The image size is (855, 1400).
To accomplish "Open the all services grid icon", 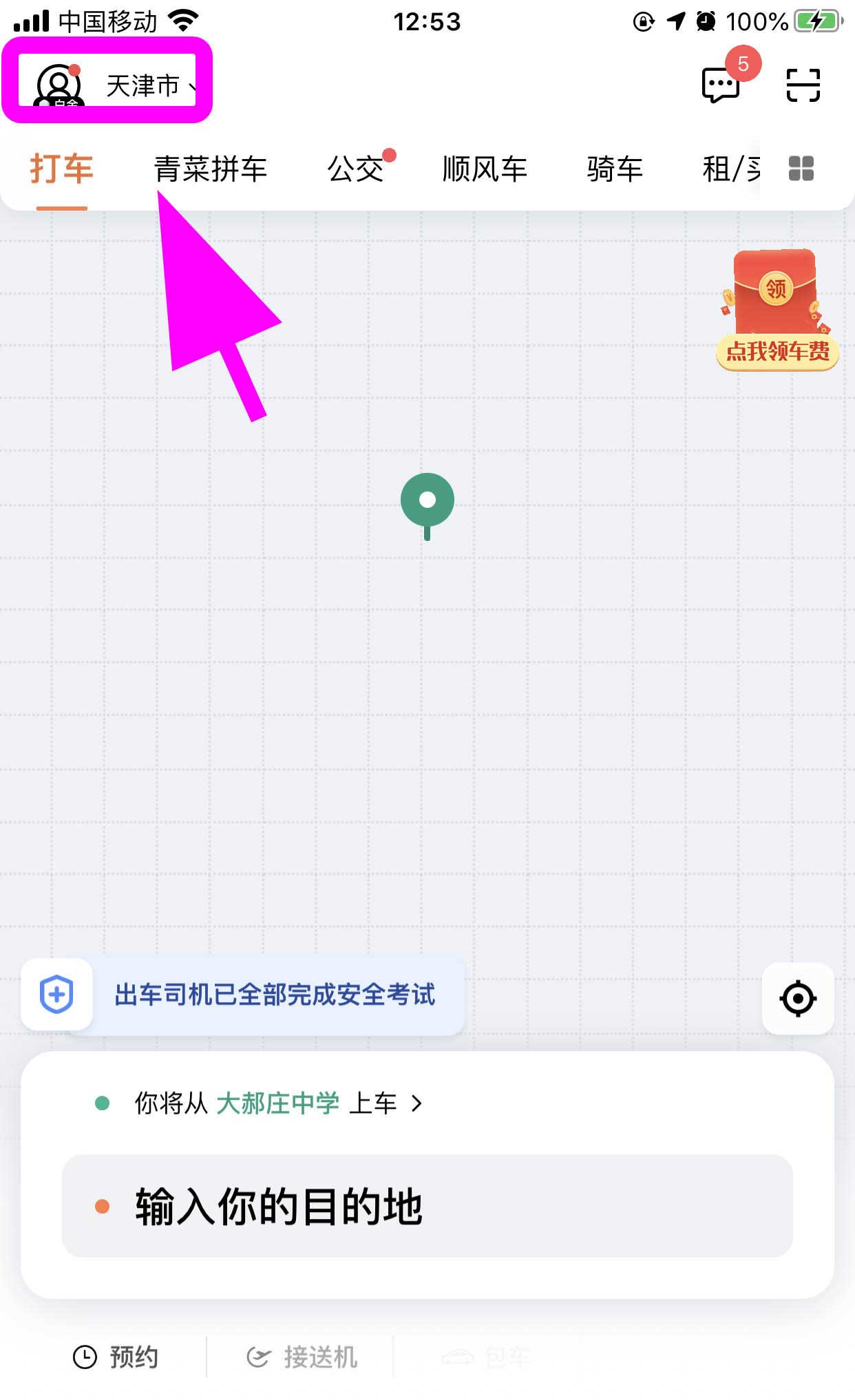I will click(x=801, y=169).
